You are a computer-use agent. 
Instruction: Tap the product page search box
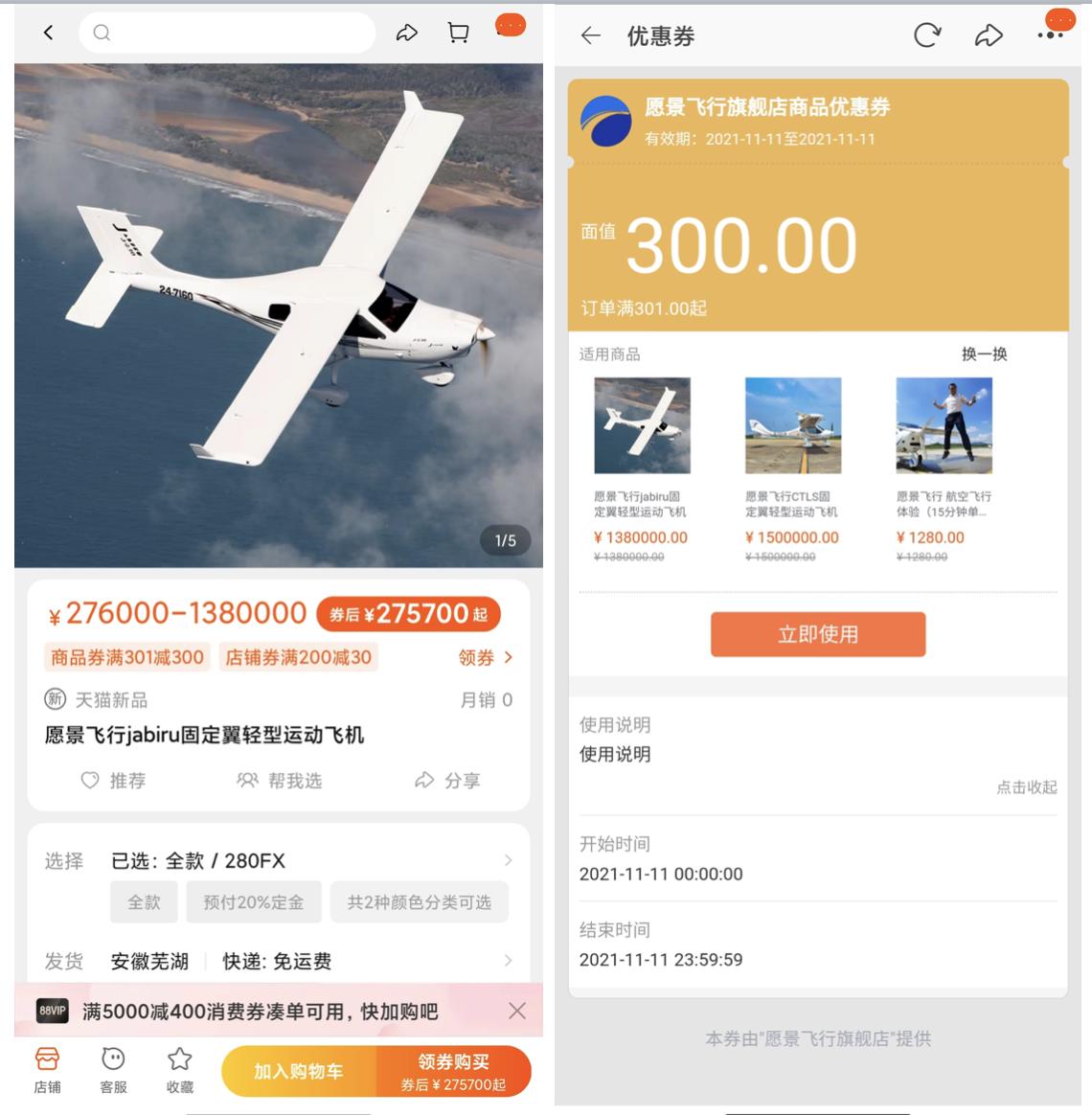[227, 33]
